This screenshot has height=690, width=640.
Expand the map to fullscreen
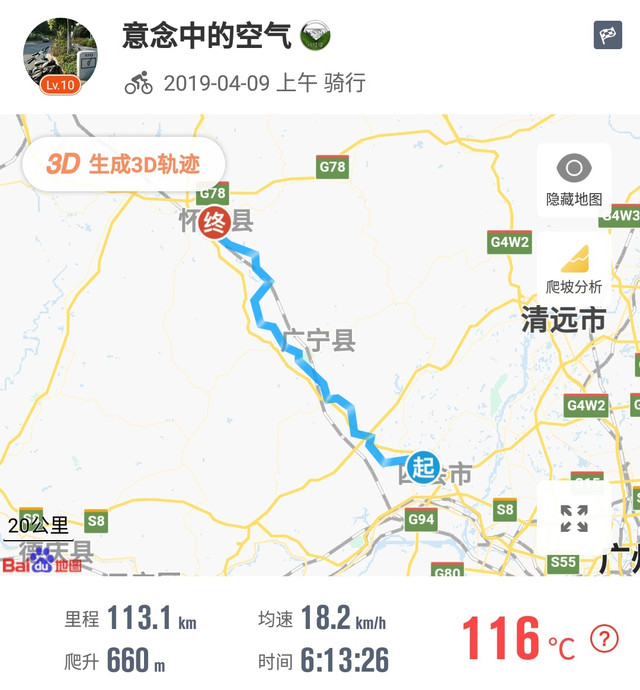click(574, 518)
